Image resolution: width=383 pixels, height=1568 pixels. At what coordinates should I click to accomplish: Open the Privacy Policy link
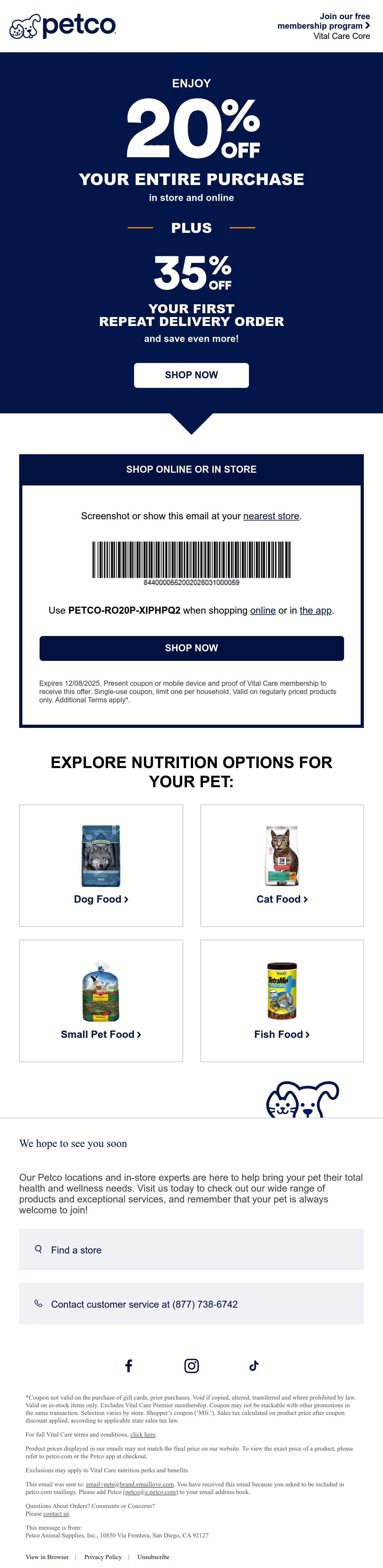tap(103, 1557)
